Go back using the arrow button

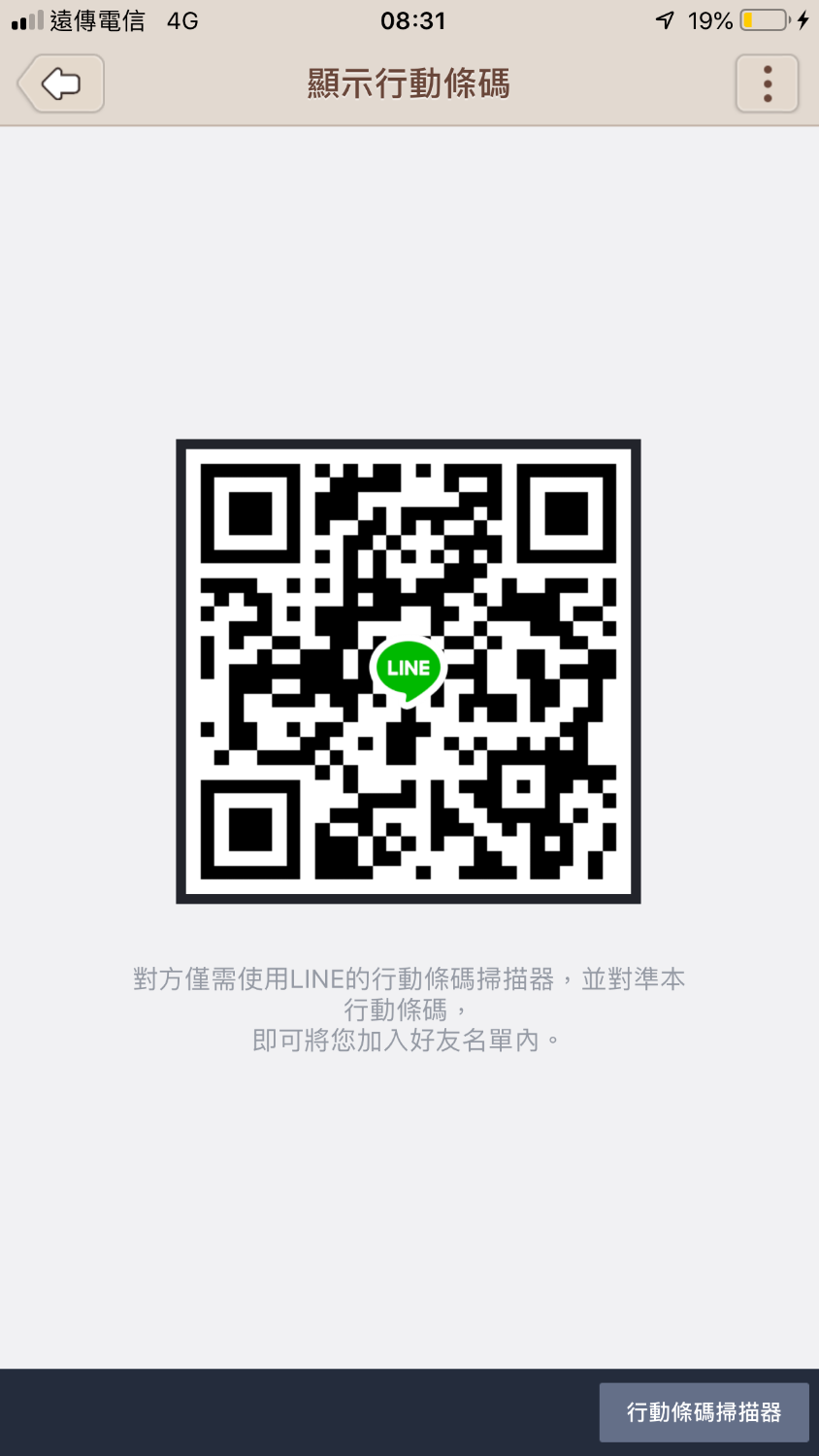(61, 84)
